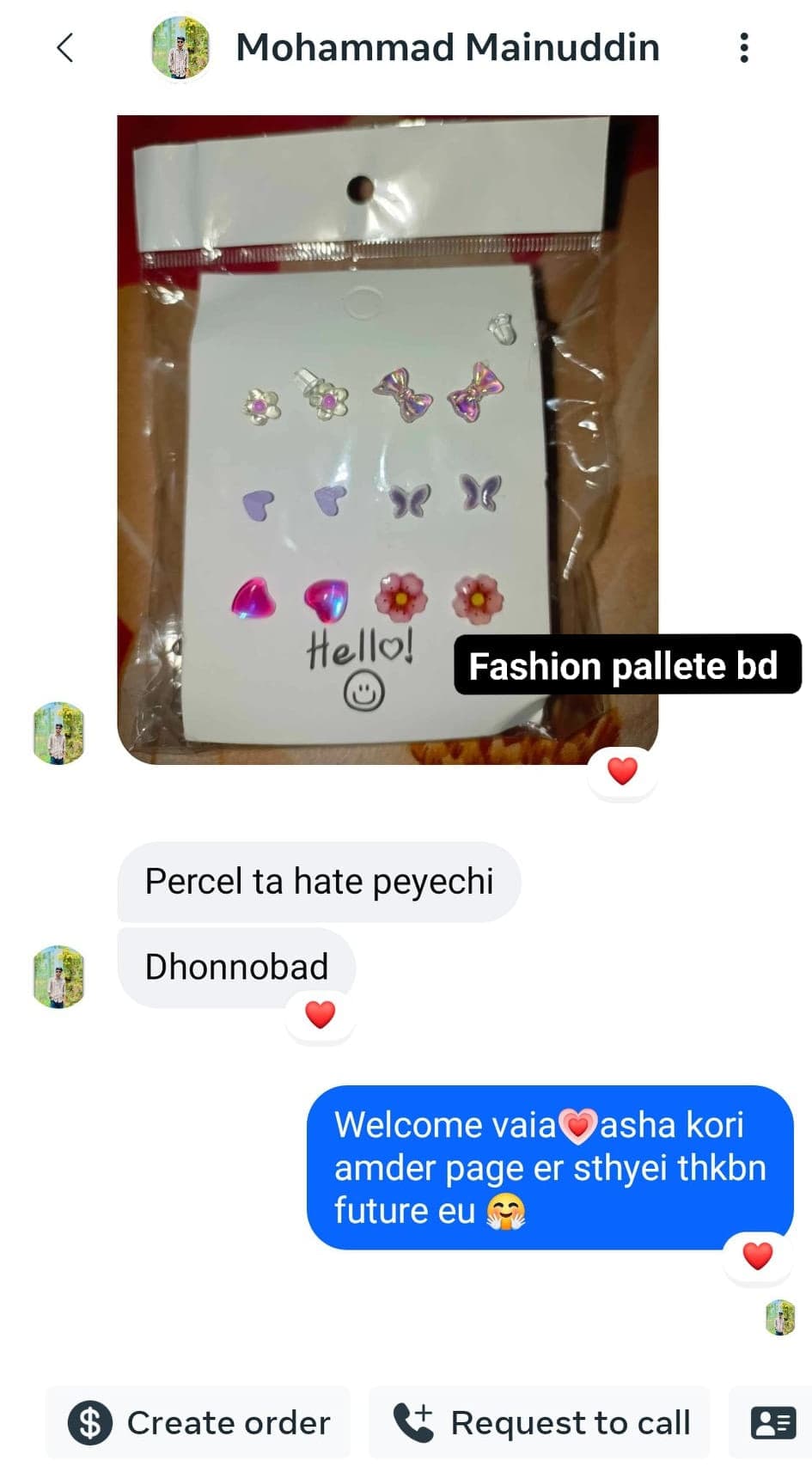Open Mohammad Mainuddin's profile header

(447, 48)
